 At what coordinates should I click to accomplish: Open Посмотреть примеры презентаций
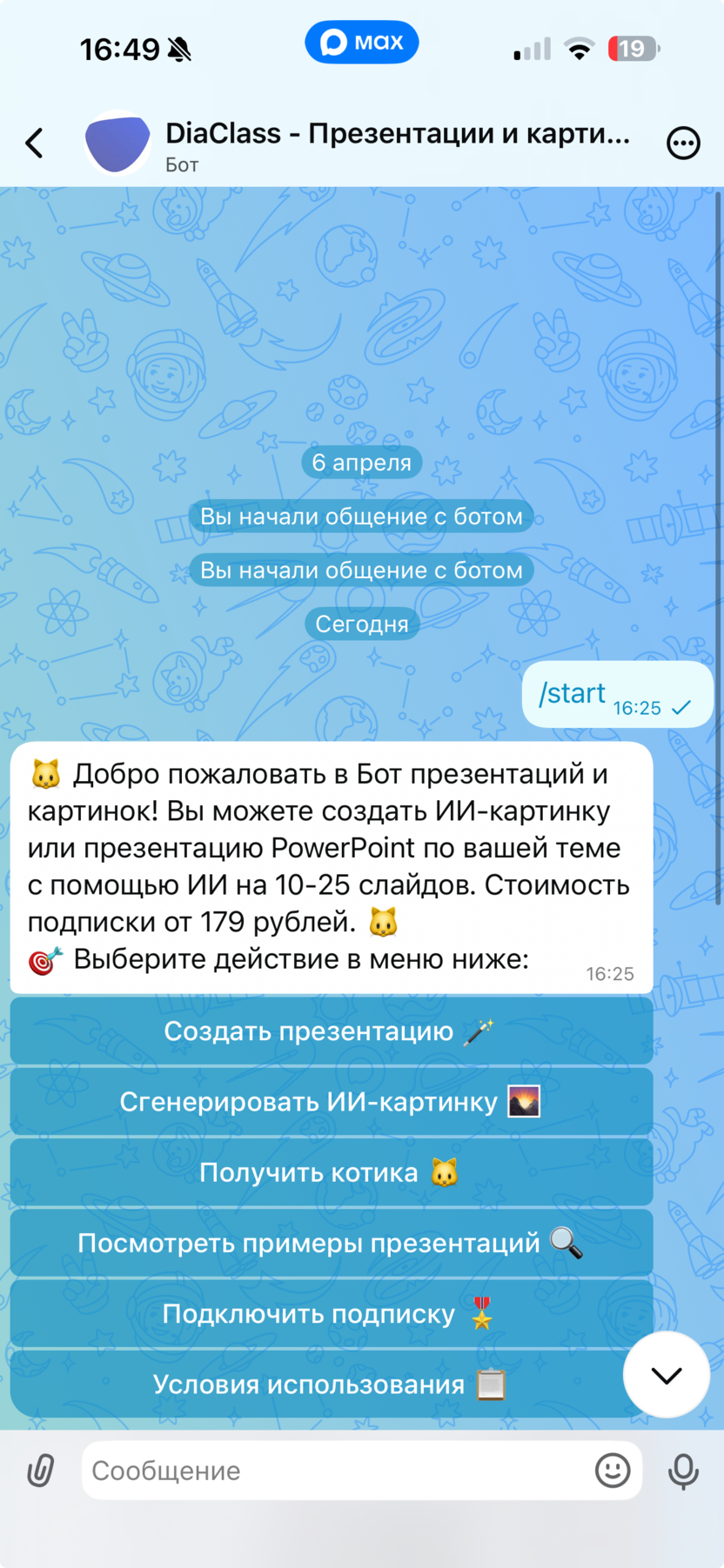[x=331, y=1244]
